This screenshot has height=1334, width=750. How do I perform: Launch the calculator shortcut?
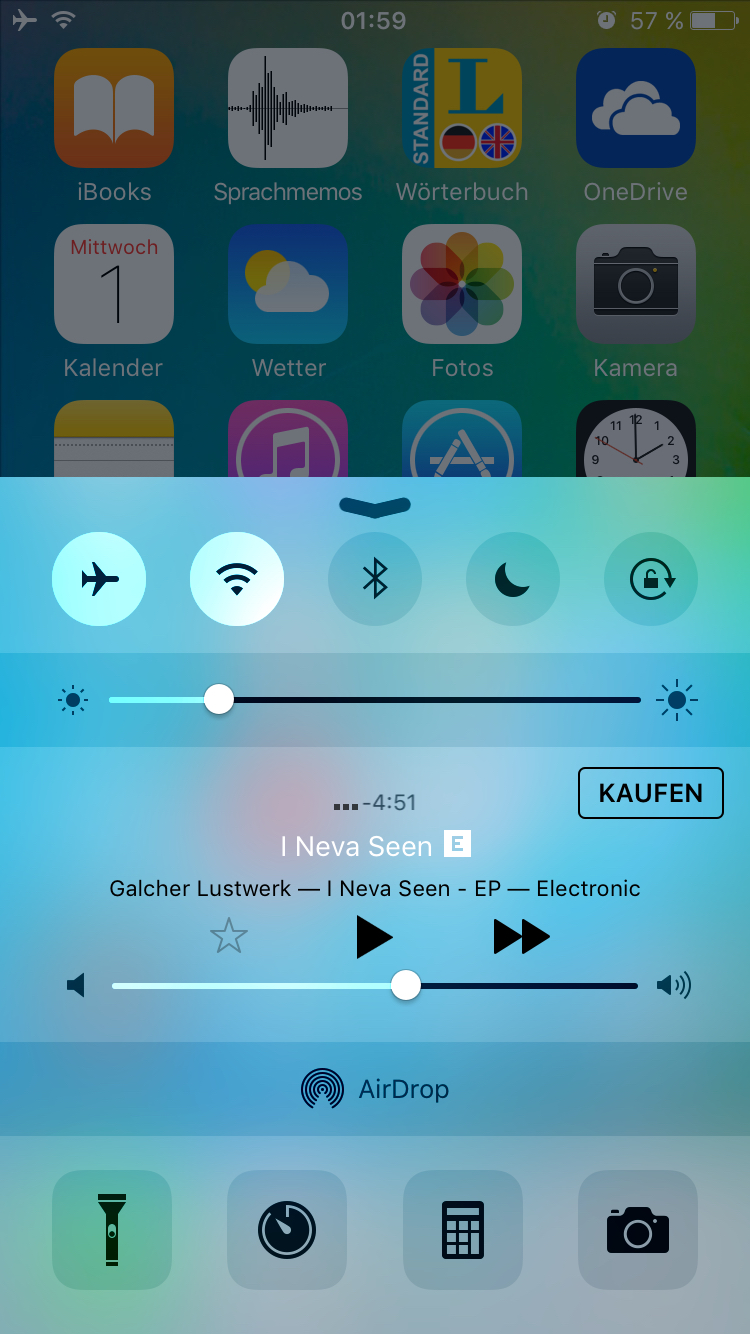pyautogui.click(x=463, y=1230)
